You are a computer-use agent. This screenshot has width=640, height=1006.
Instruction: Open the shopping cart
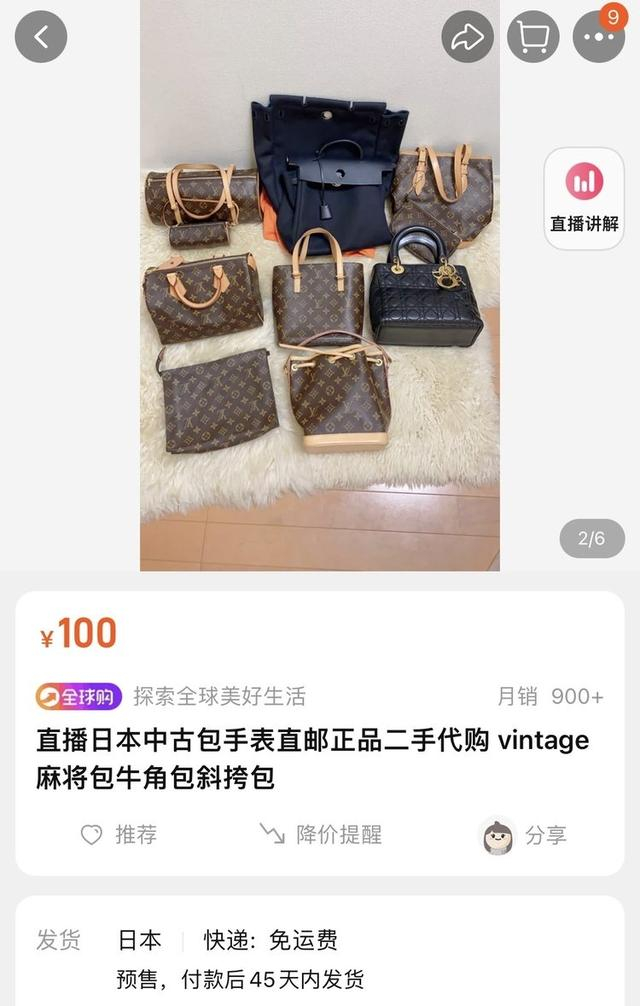pyautogui.click(x=533, y=38)
